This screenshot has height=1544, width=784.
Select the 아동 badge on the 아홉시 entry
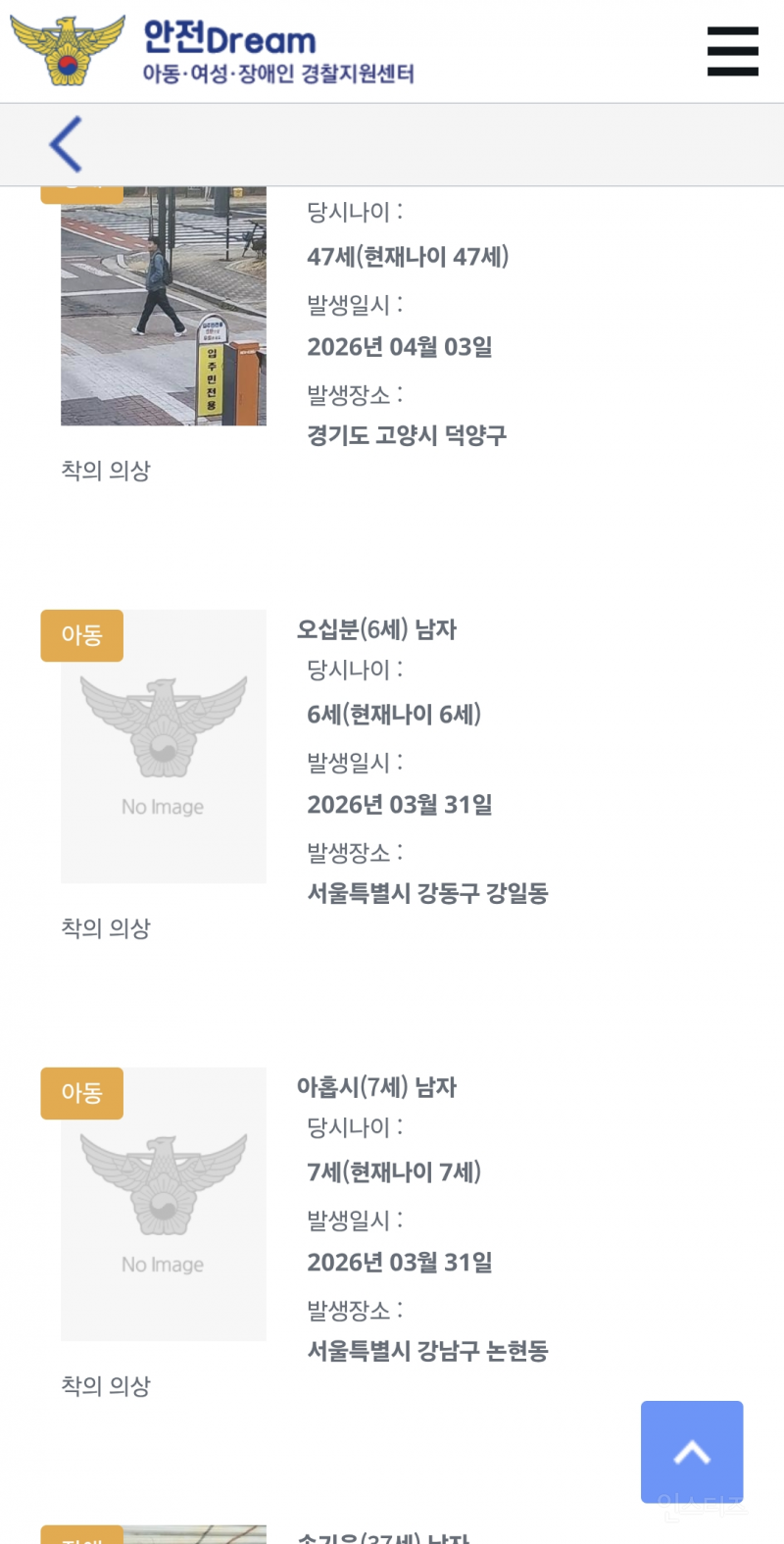pos(81,1093)
